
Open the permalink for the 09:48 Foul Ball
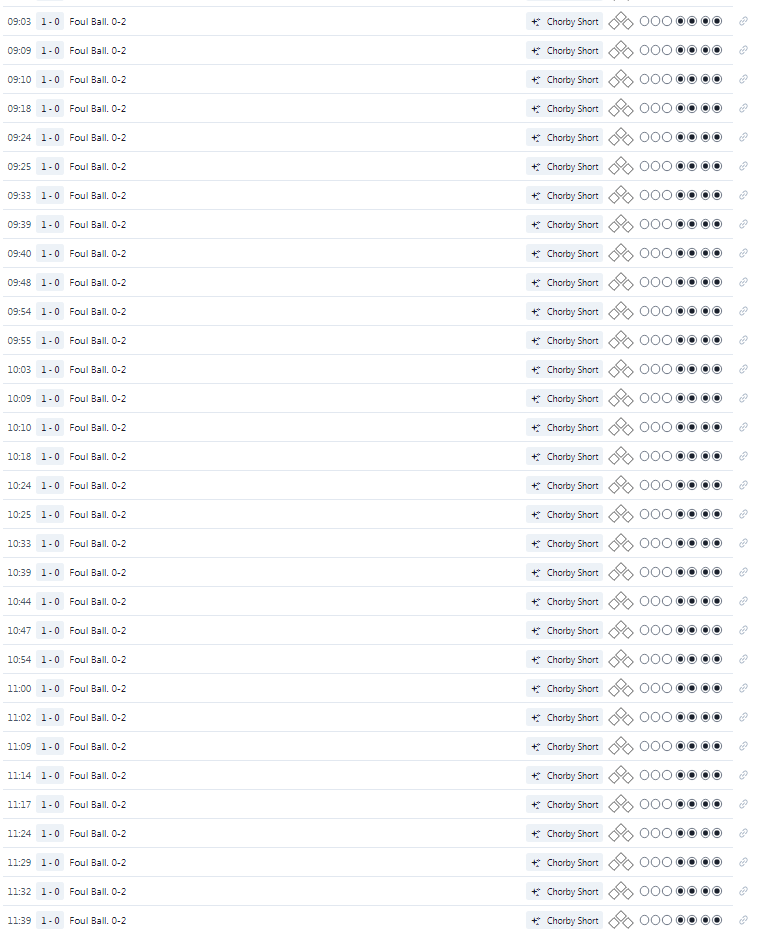[743, 282]
